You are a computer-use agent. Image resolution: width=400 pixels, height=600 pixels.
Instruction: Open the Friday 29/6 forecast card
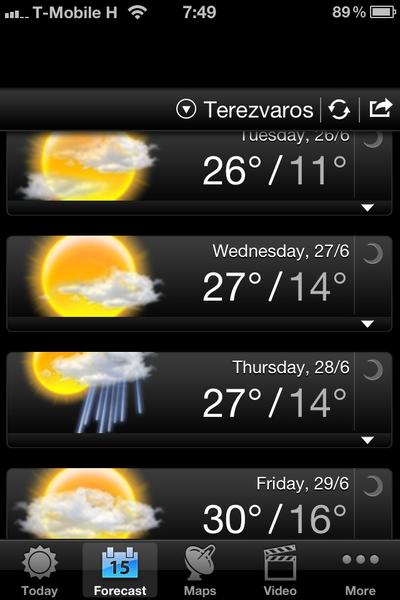click(x=199, y=504)
